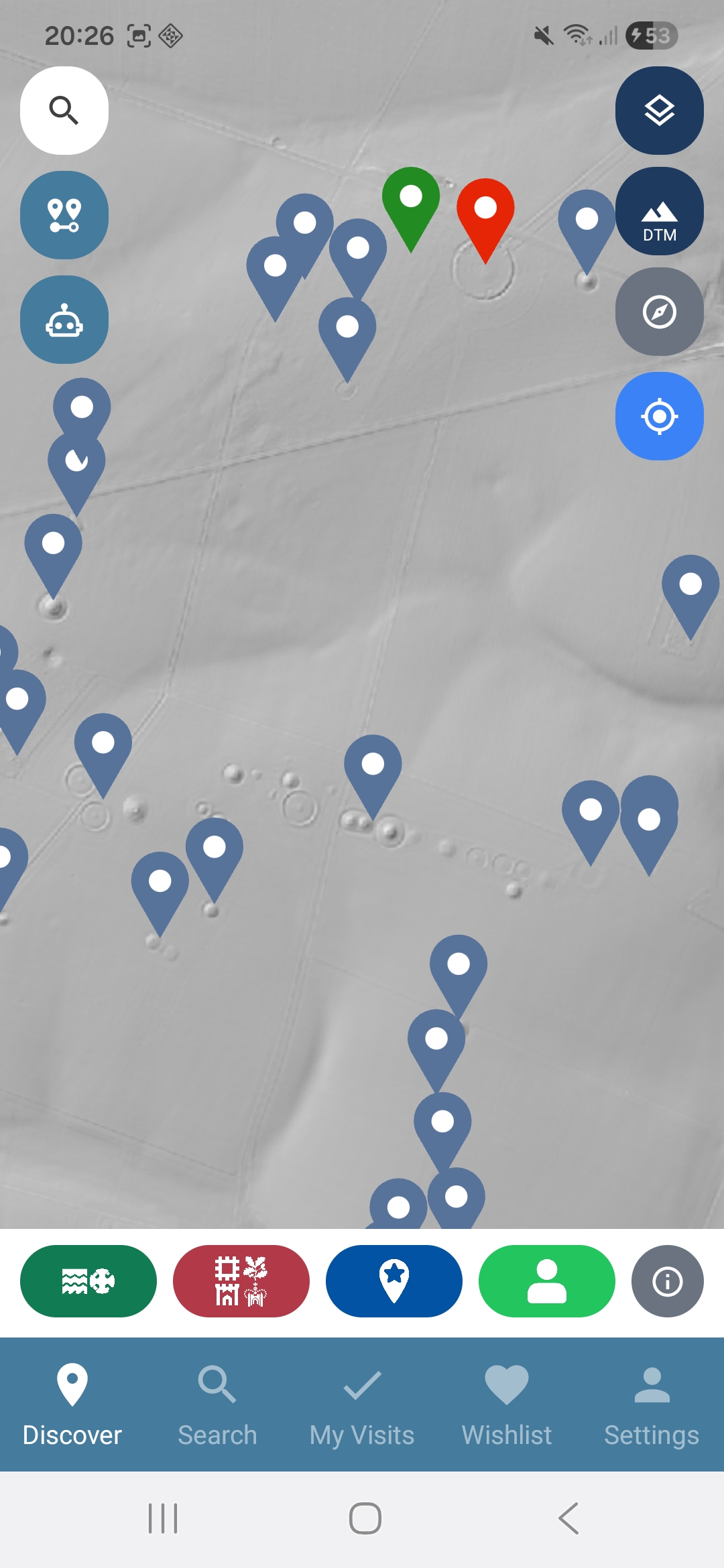The width and height of the screenshot is (724, 1568).
Task: Toggle the red castles and monuments filter
Action: tap(241, 1281)
